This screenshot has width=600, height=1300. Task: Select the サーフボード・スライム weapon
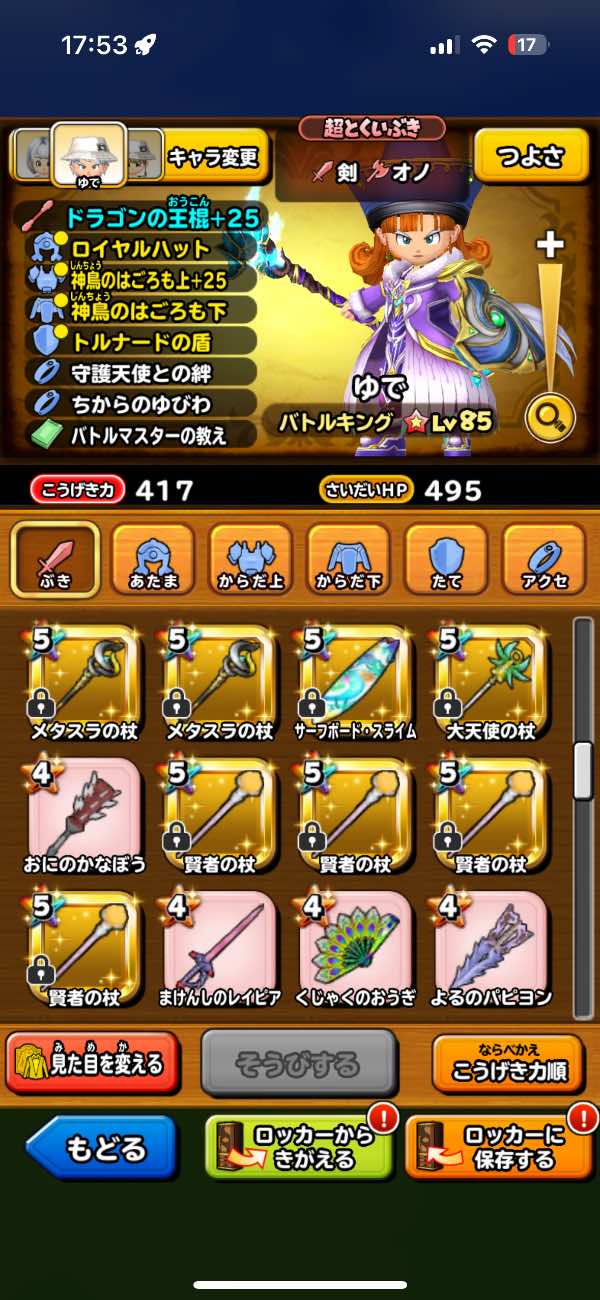(x=356, y=680)
